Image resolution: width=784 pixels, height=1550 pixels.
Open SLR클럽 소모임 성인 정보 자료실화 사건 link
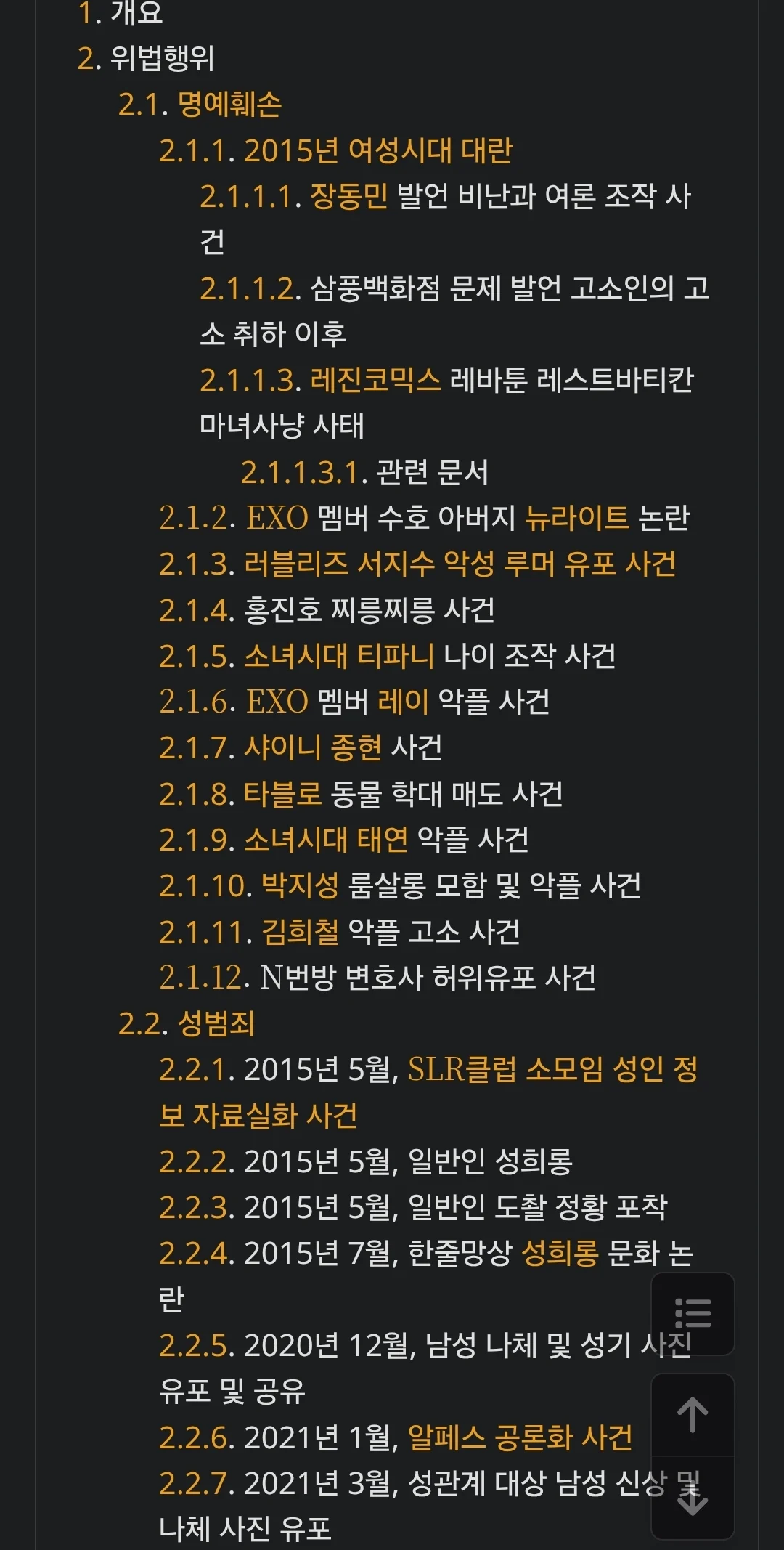tap(552, 1069)
